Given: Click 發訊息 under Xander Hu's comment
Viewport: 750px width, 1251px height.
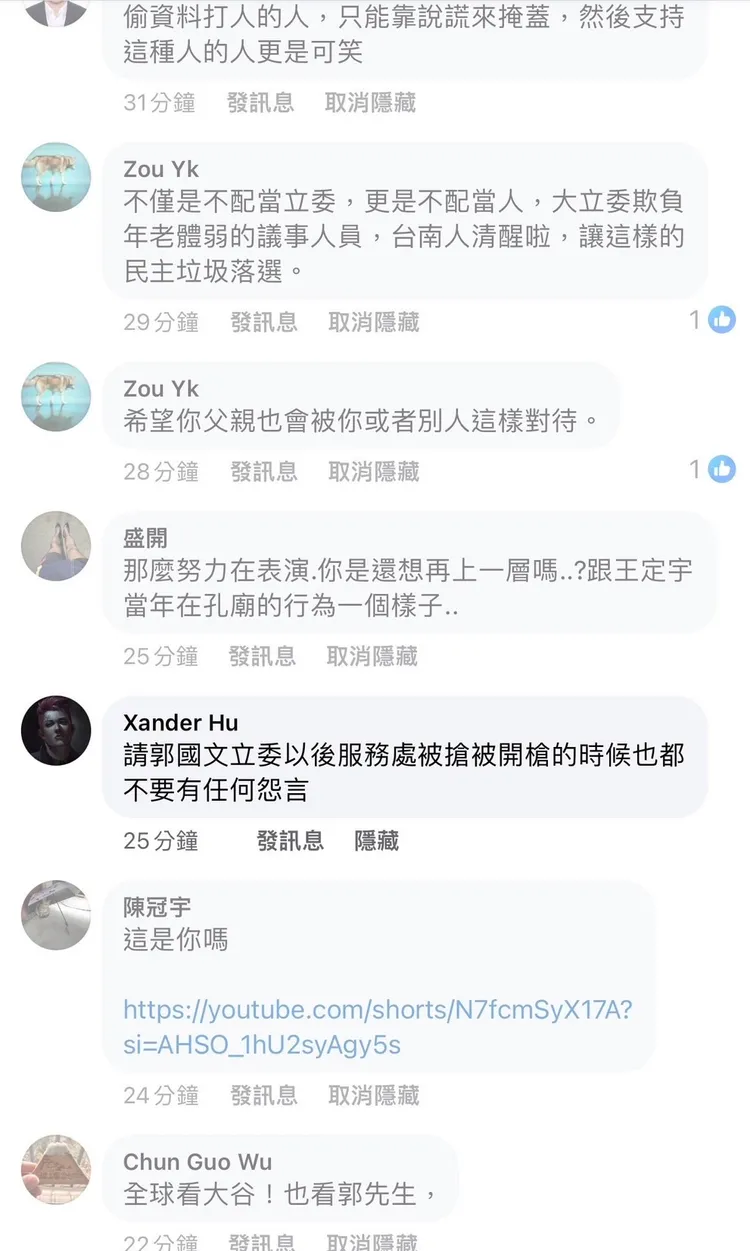Looking at the screenshot, I should (x=290, y=841).
